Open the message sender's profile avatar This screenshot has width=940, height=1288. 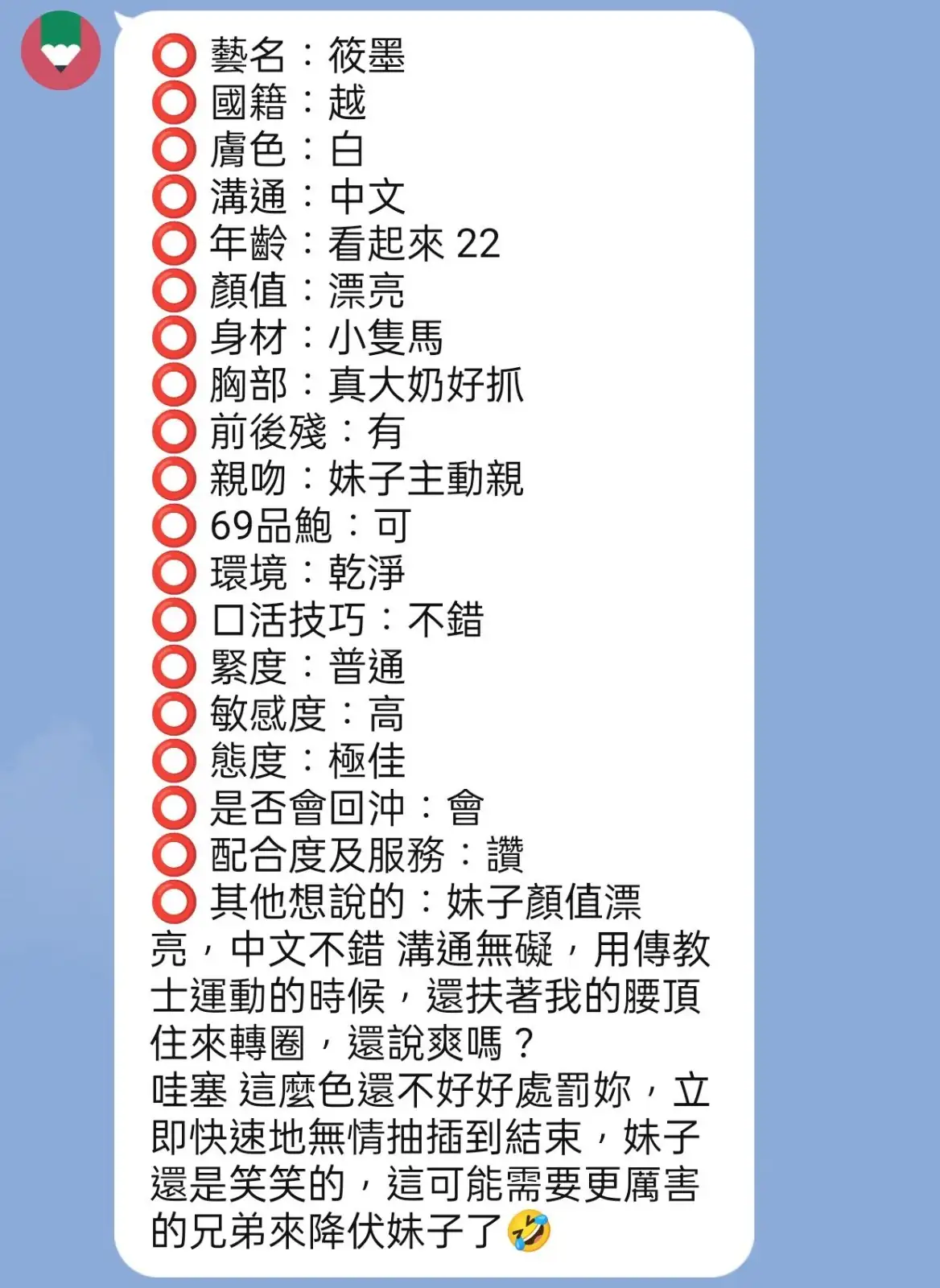60,50
